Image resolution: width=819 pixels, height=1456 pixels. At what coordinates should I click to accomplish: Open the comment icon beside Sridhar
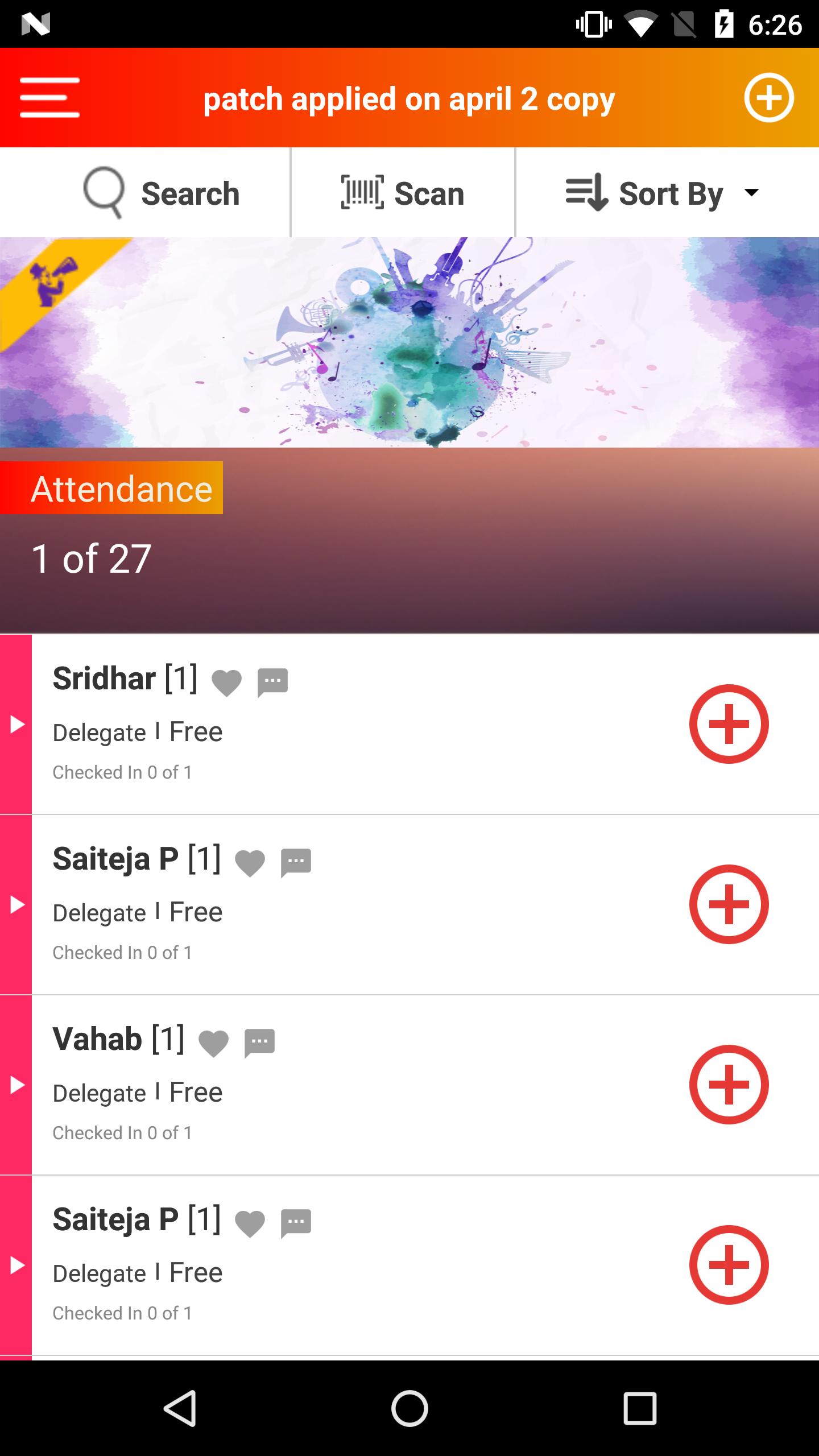(272, 682)
